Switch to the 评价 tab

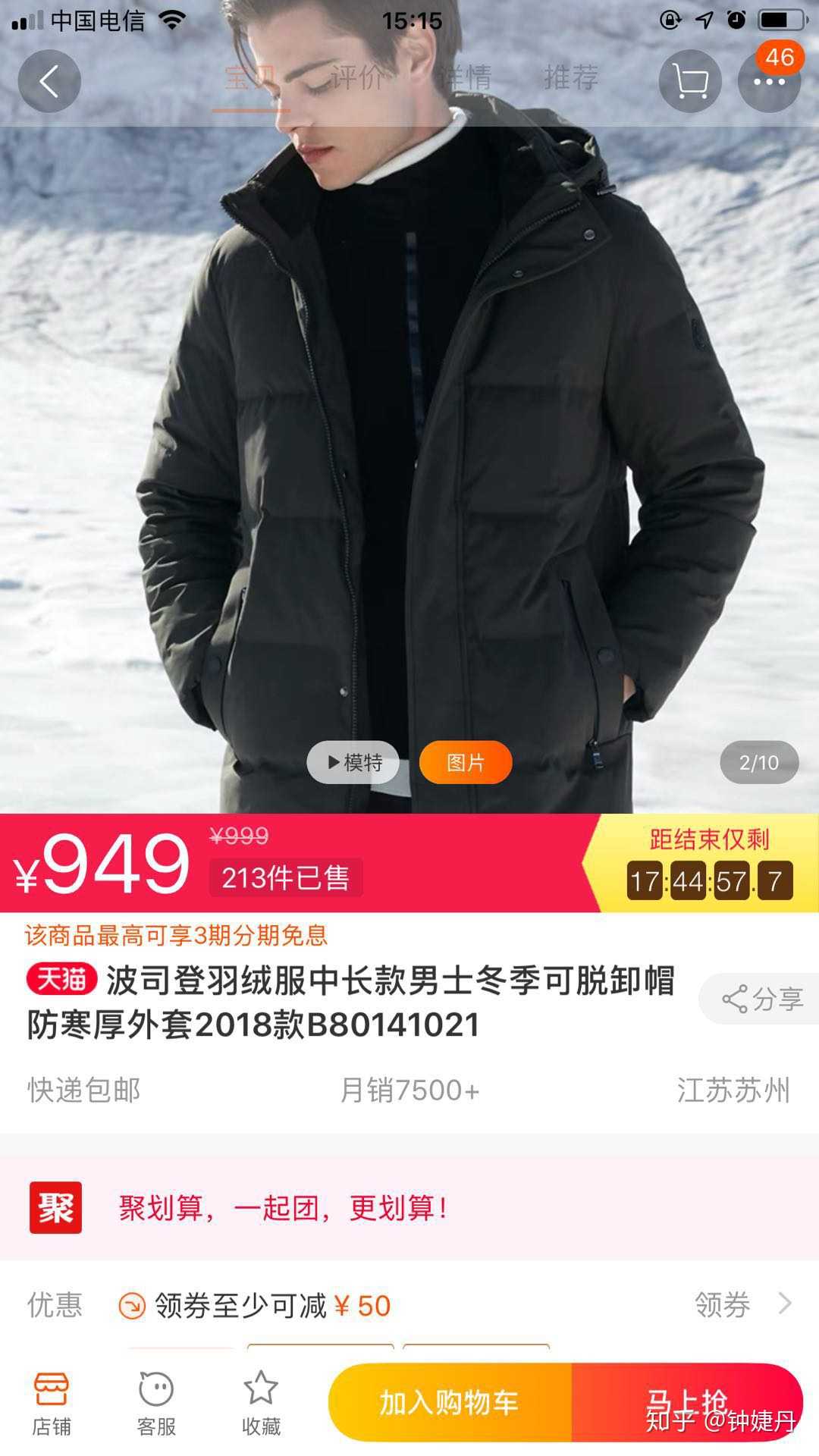pos(356,77)
